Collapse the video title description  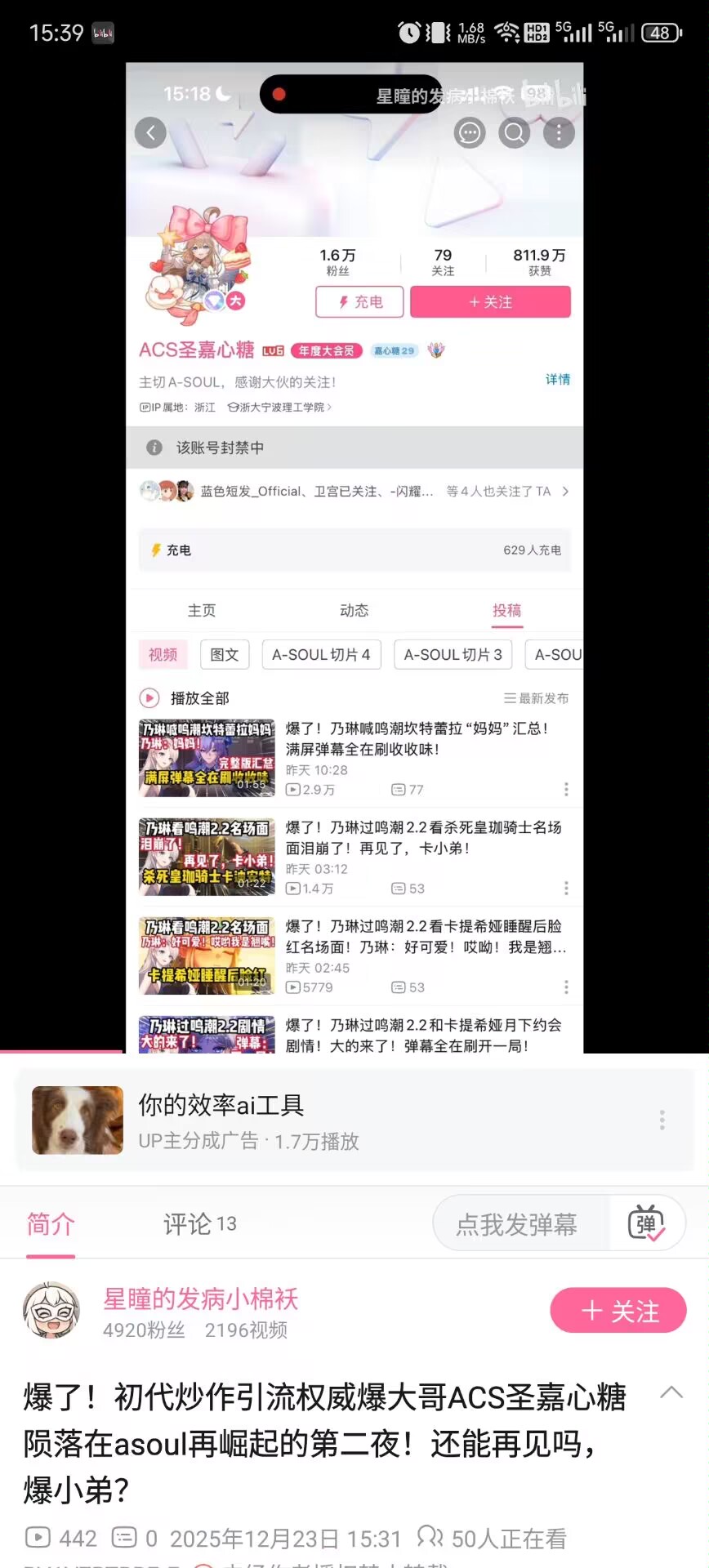(x=671, y=1393)
